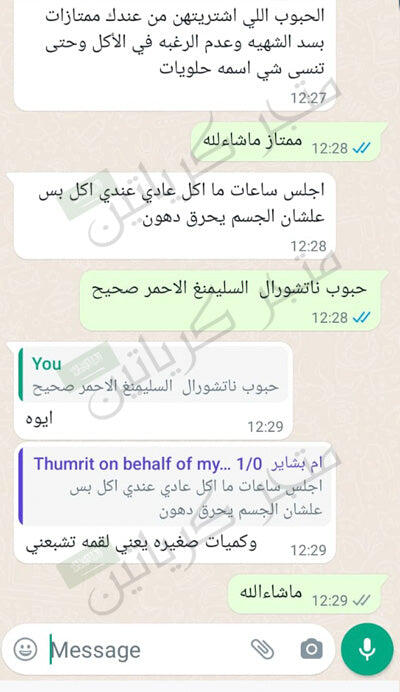Open the attachment paperclip menu

coord(263,649)
